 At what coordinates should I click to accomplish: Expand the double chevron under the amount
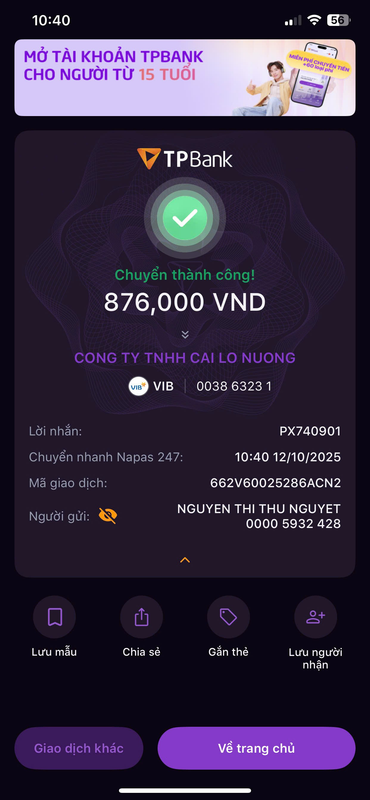tap(185, 334)
